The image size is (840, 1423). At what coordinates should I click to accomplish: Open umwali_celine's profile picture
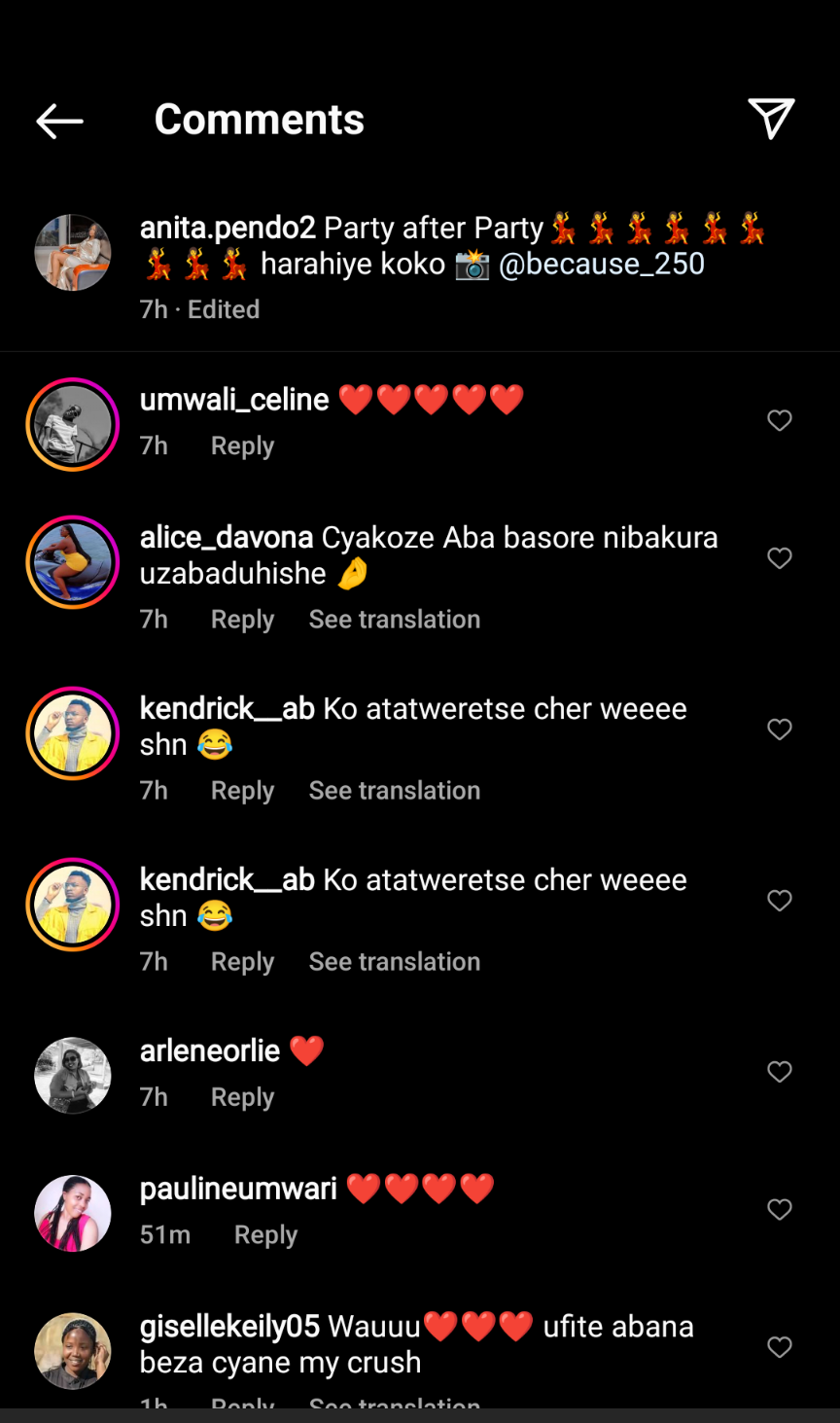tap(73, 425)
